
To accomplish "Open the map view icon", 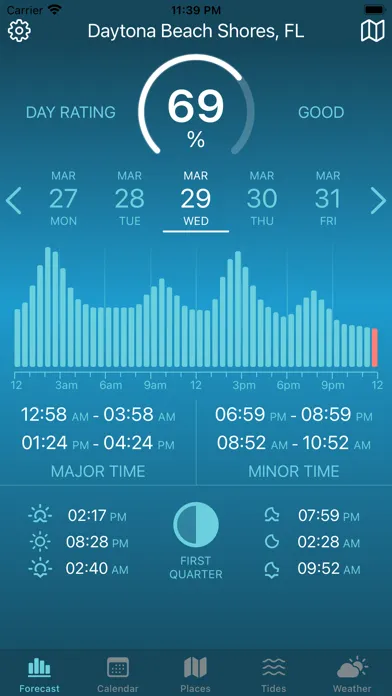I will (372, 32).
